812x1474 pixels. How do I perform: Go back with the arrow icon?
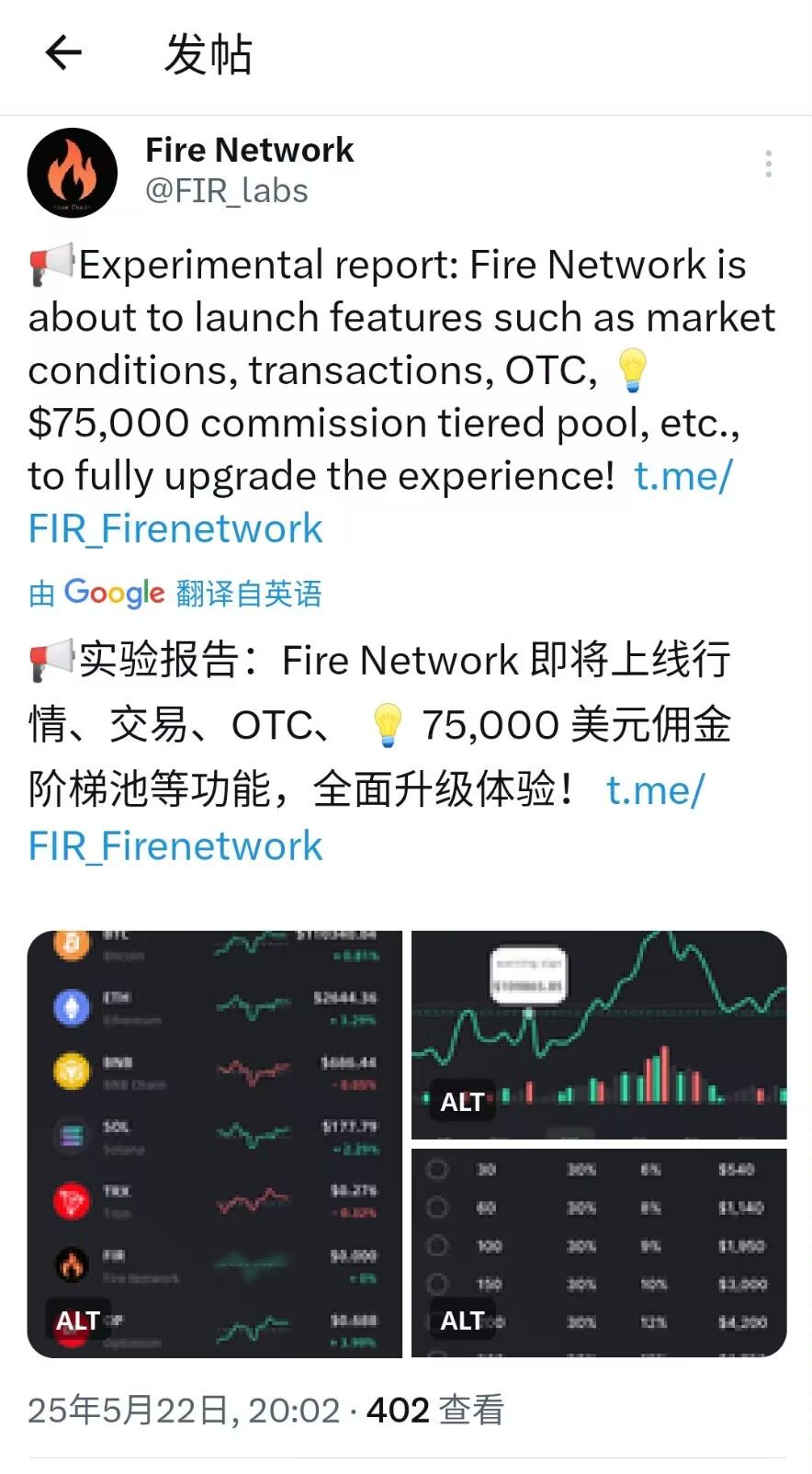click(63, 52)
